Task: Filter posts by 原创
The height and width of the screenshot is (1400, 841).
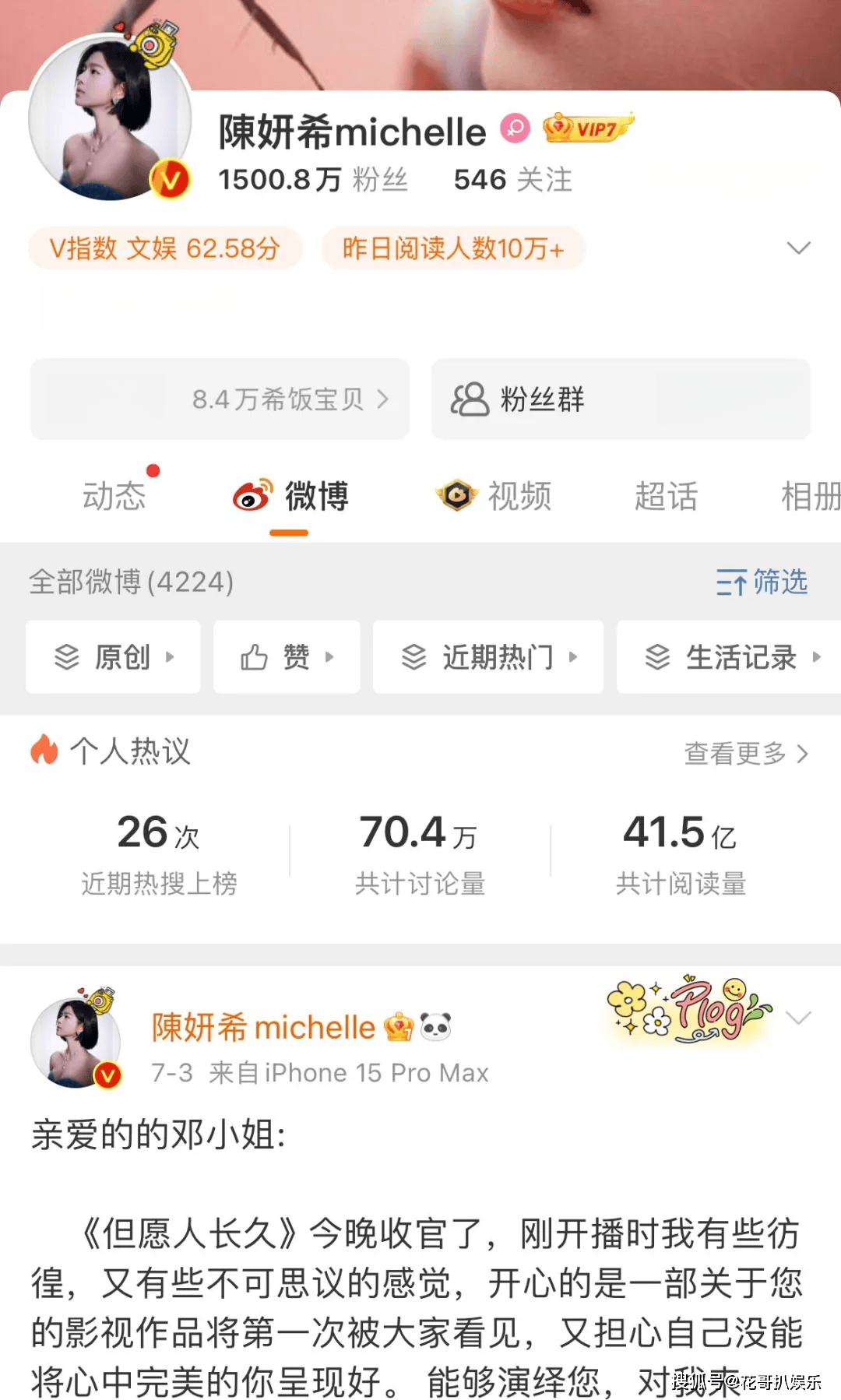Action: [x=113, y=657]
